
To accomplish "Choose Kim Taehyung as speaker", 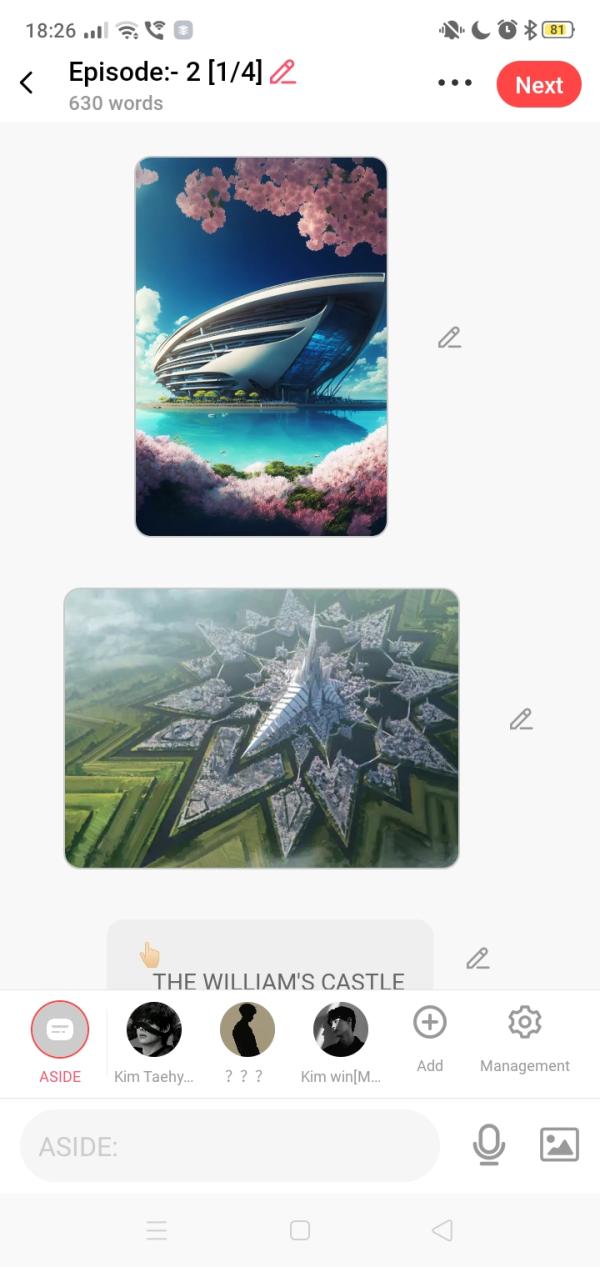I will click(x=154, y=1030).
